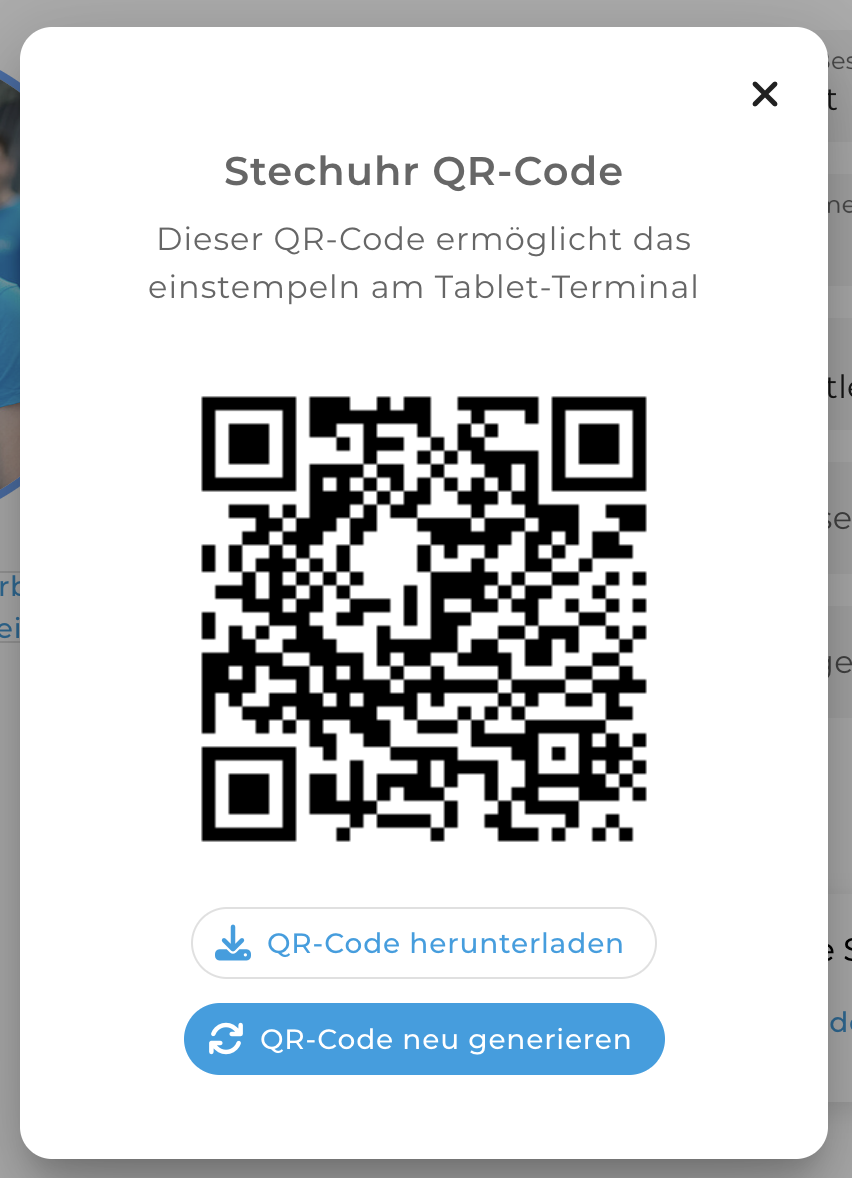Click the refresh icon on neu generieren button
The width and height of the screenshot is (852, 1178).
click(228, 1039)
